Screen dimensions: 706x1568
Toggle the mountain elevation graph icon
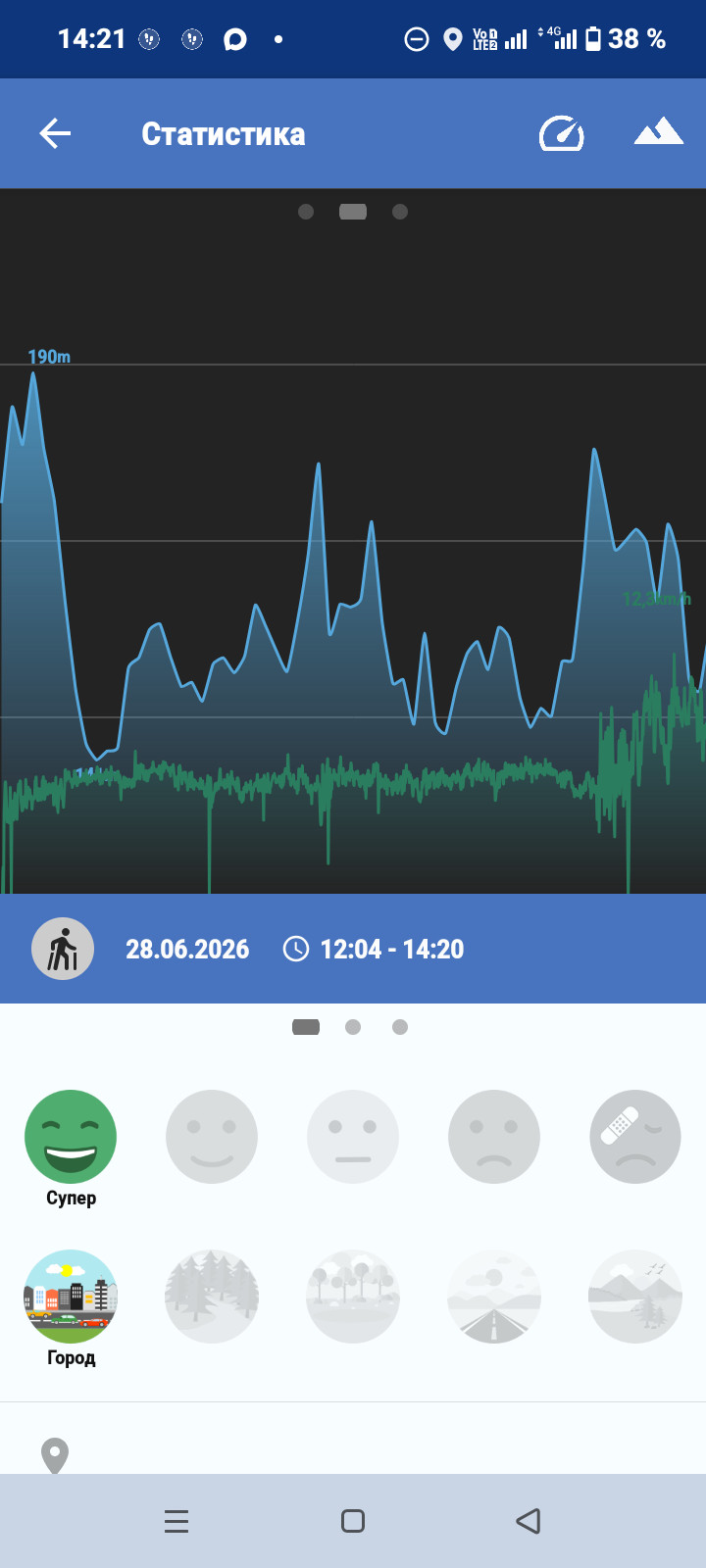(x=658, y=131)
